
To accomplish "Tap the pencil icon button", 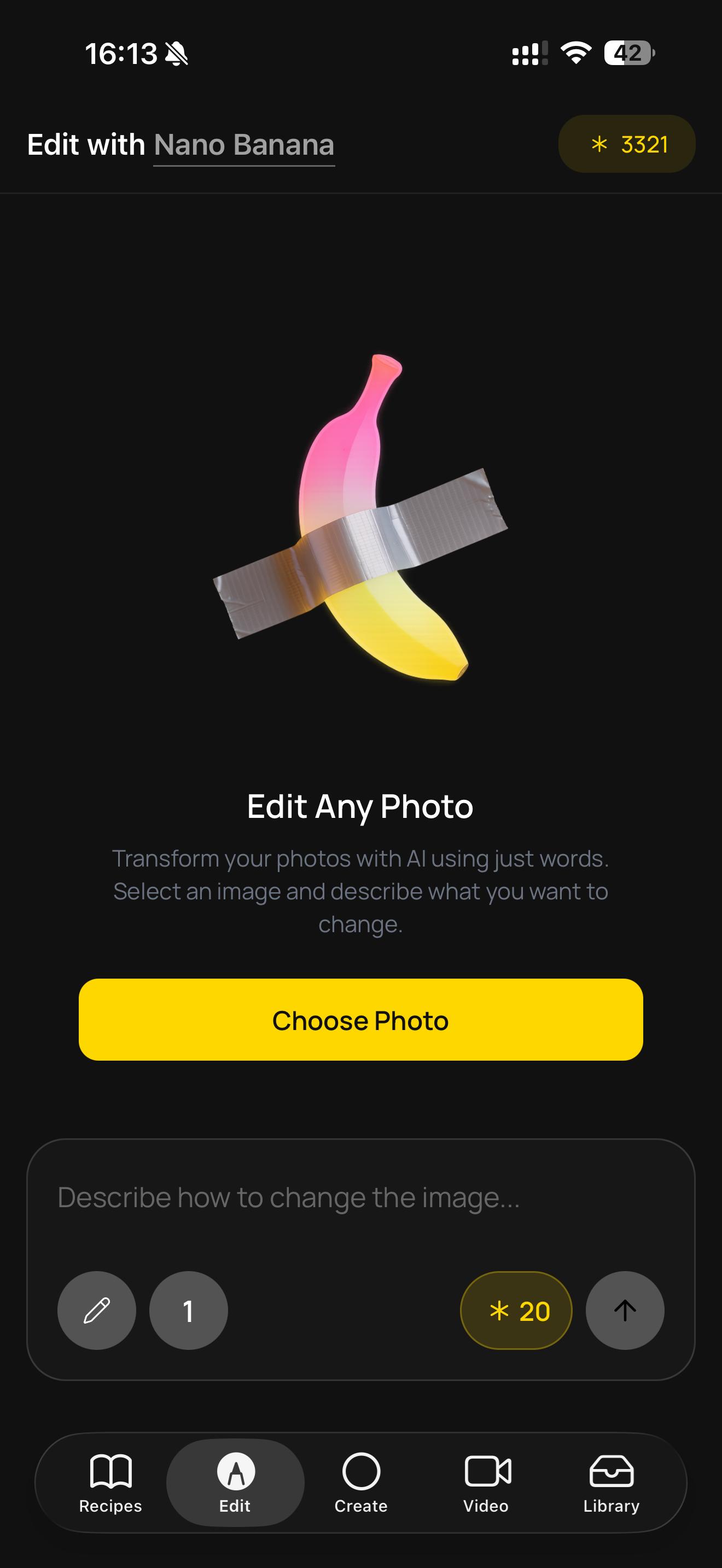I will pos(97,1310).
